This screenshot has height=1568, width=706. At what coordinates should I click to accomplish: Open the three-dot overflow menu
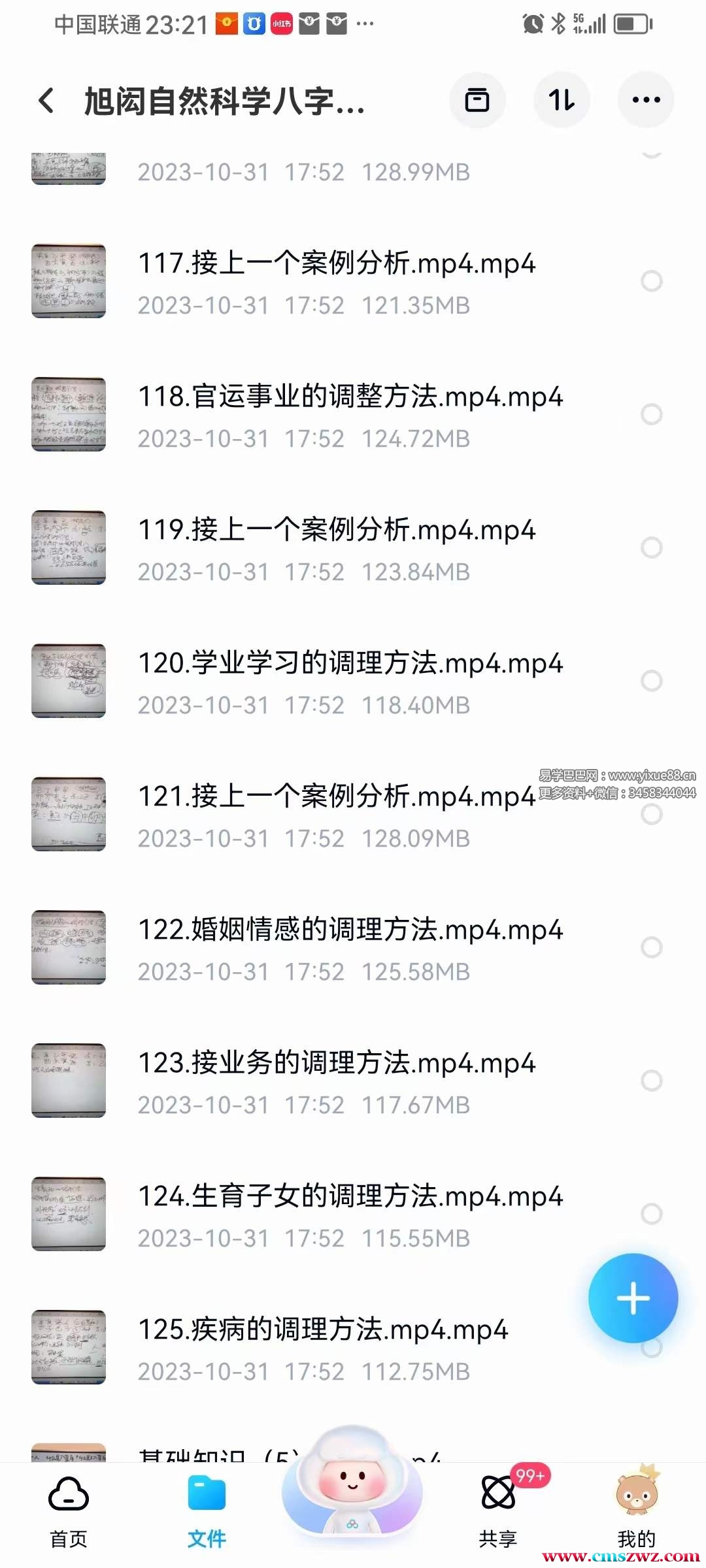pyautogui.click(x=646, y=101)
